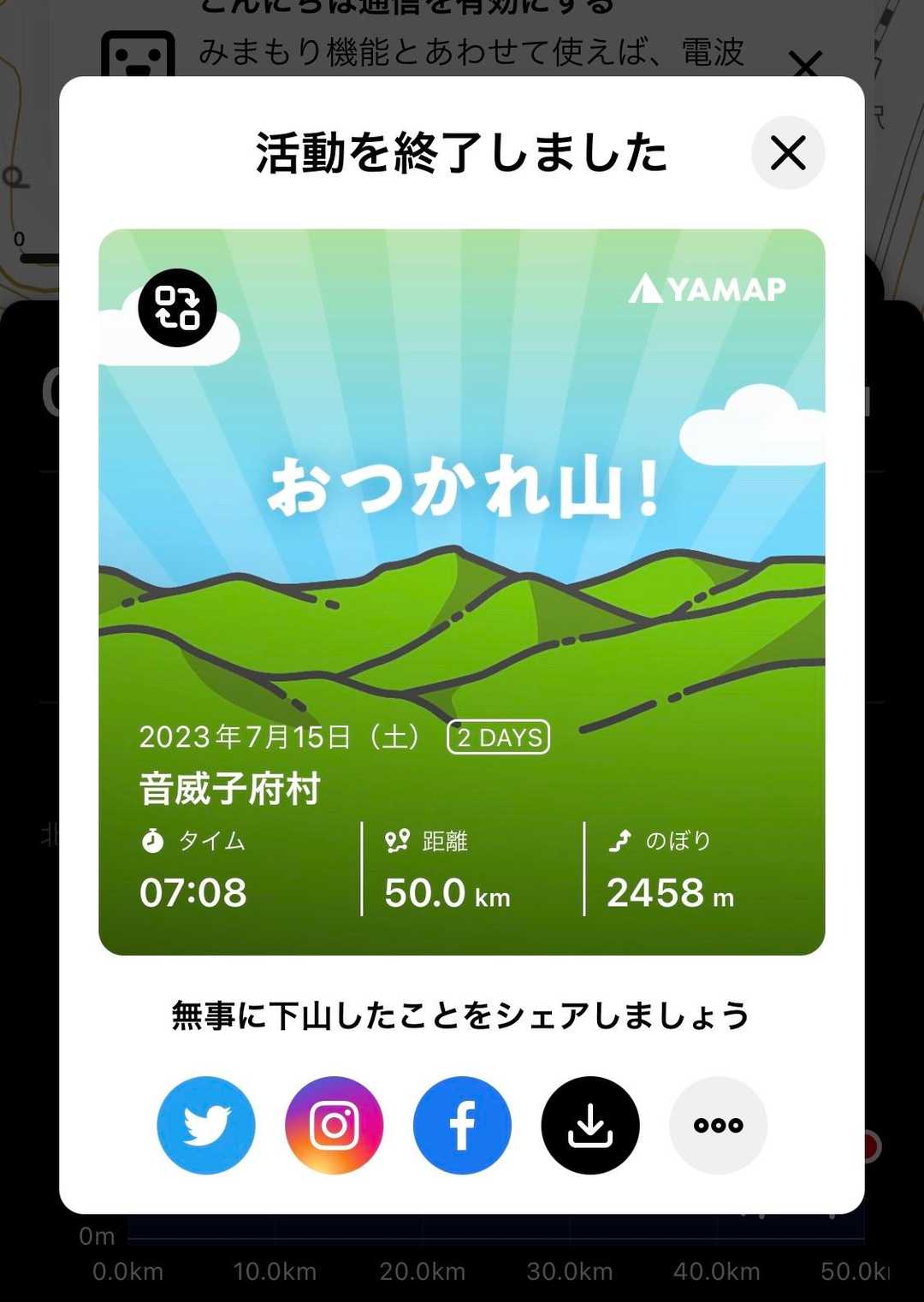Close the activity finished dialog

pyautogui.click(x=787, y=153)
